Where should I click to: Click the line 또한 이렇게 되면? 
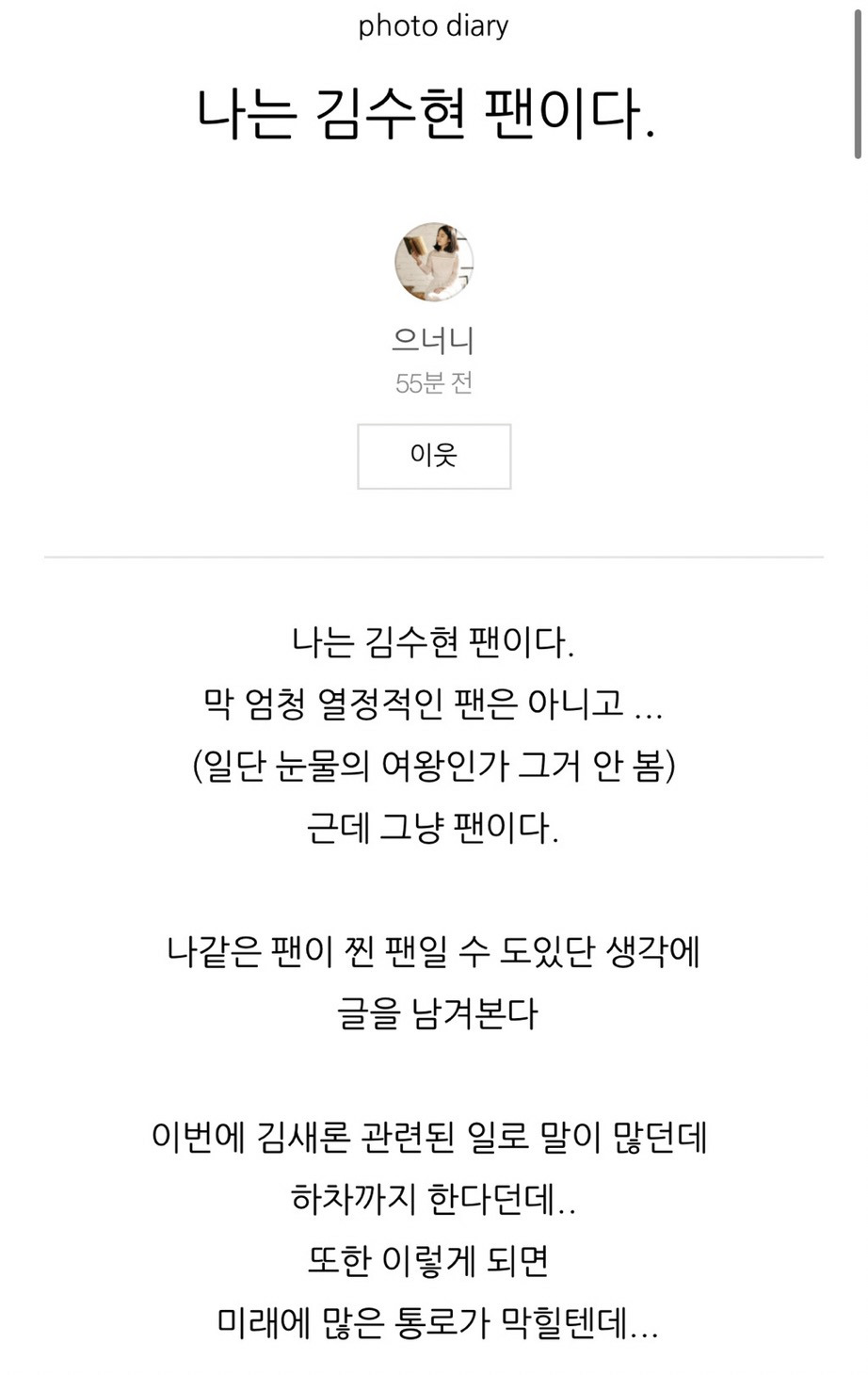[433, 1264]
